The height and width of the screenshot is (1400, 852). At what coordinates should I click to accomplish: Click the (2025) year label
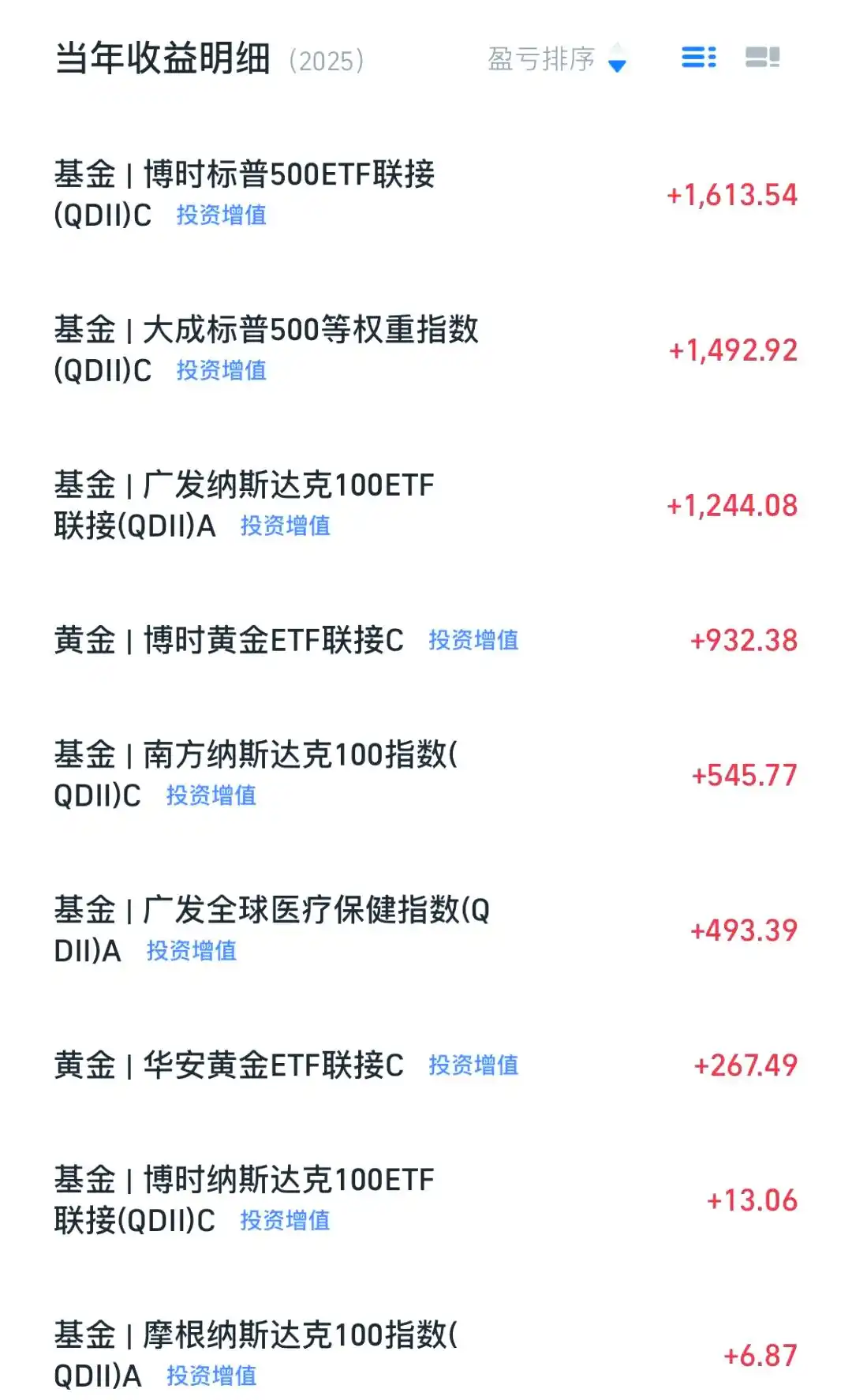pos(328,61)
